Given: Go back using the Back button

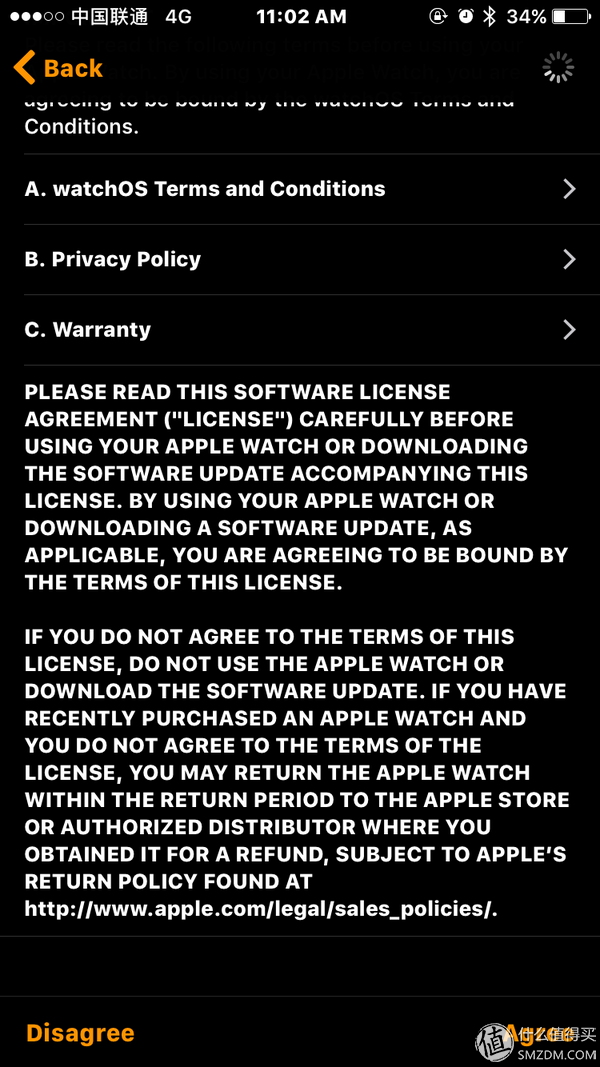Looking at the screenshot, I should [59, 68].
